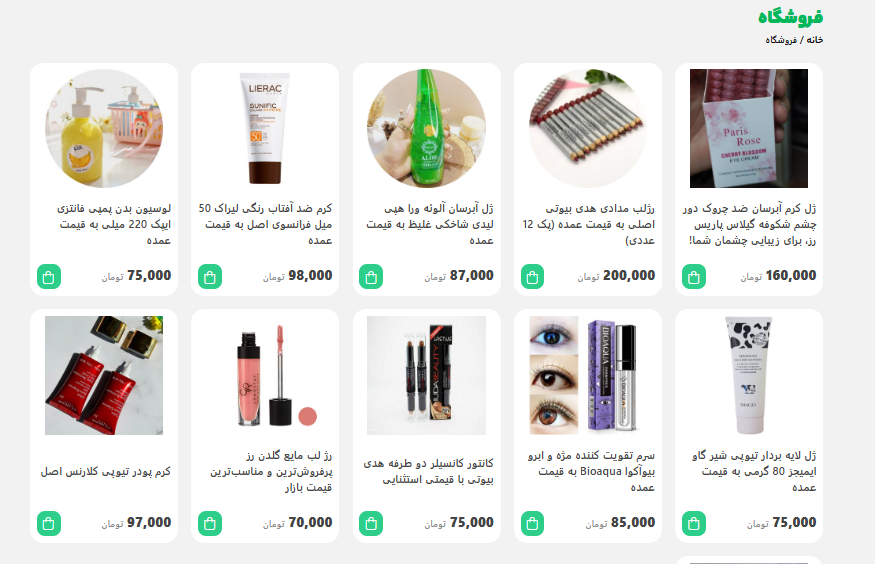Add the 200,000 toman lip pencils to cart
This screenshot has width=875, height=564.
(533, 277)
